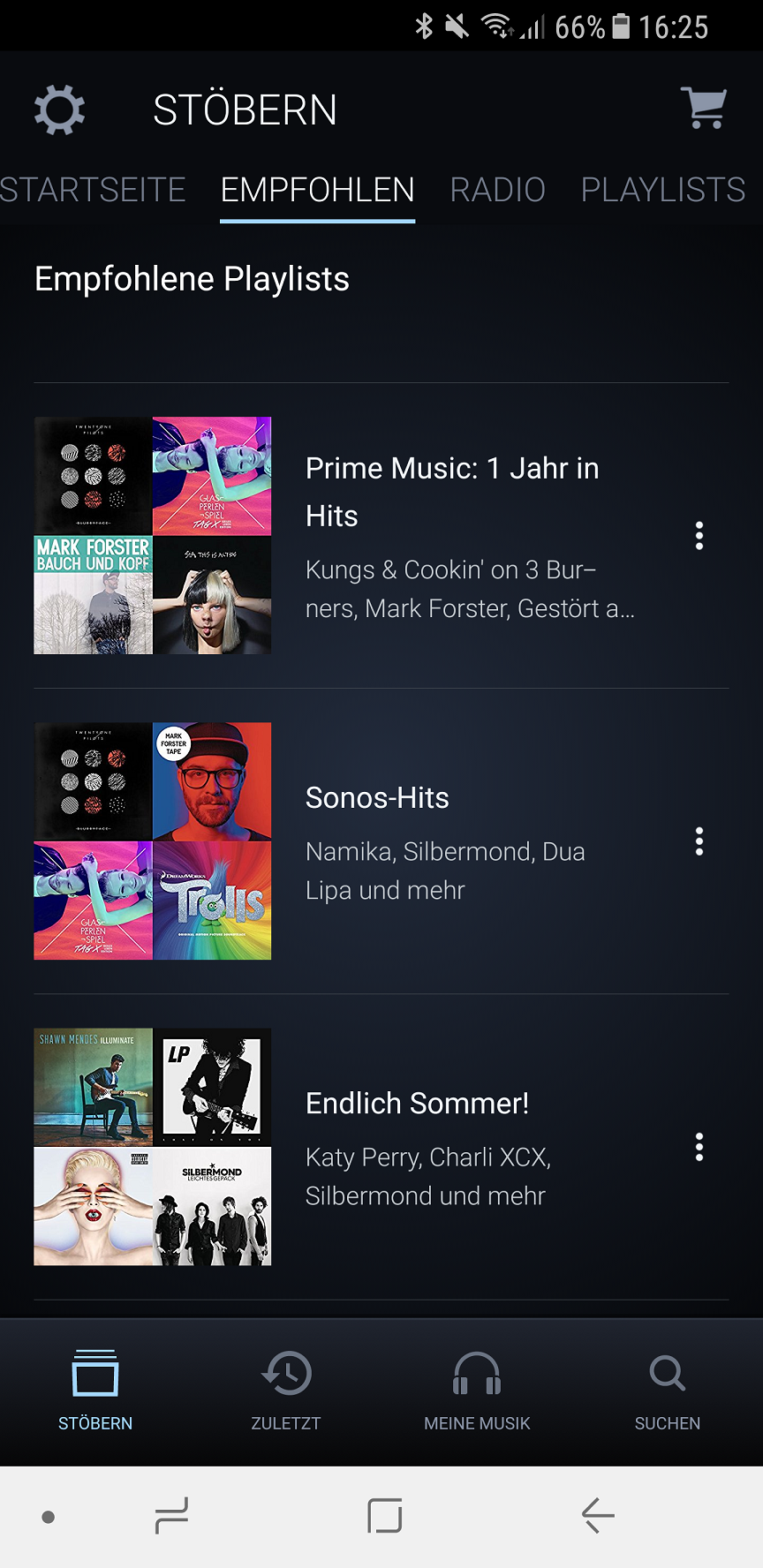Open the shopping cart

pos(704,109)
